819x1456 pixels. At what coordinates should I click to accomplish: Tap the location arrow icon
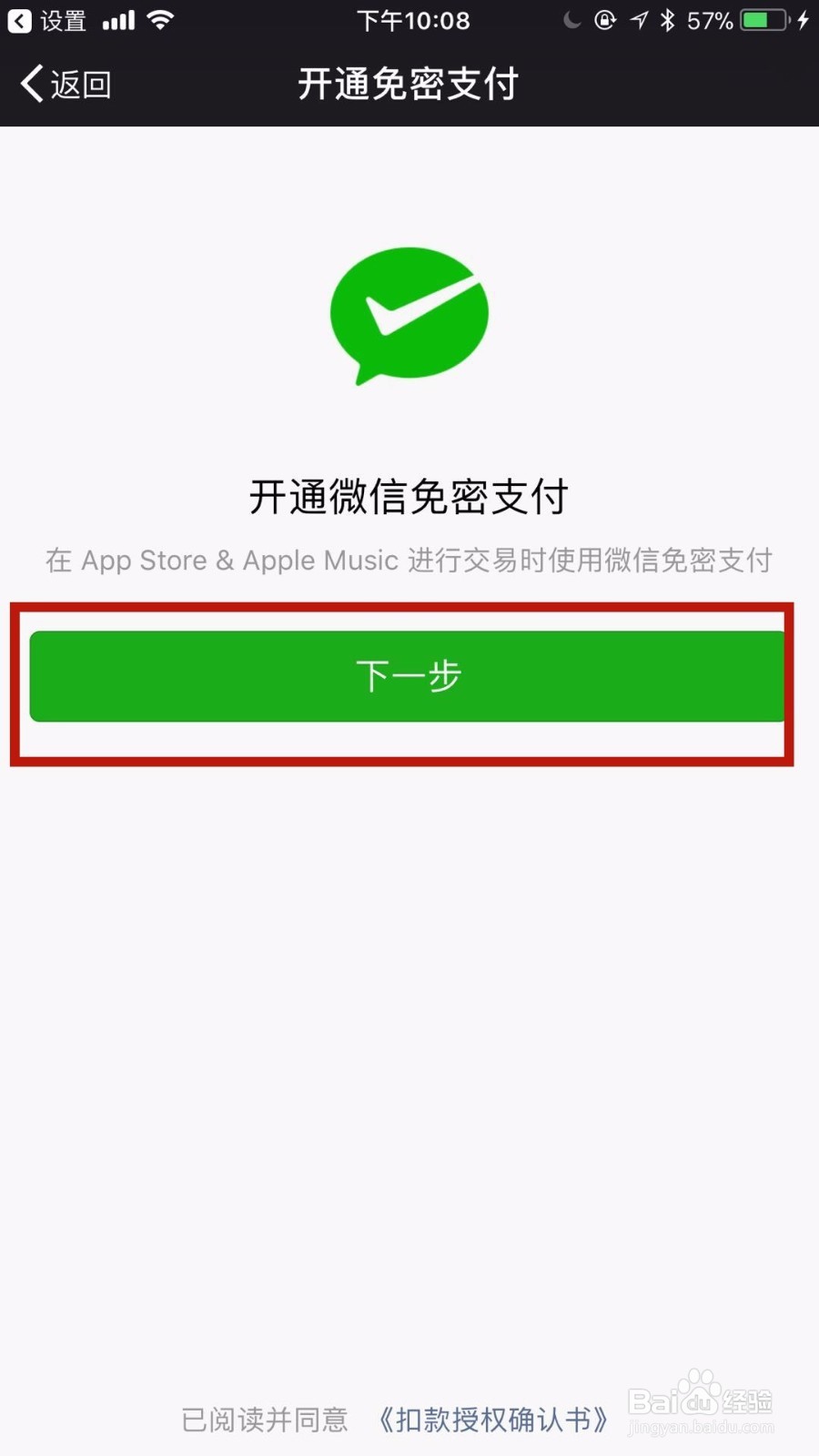(x=640, y=18)
